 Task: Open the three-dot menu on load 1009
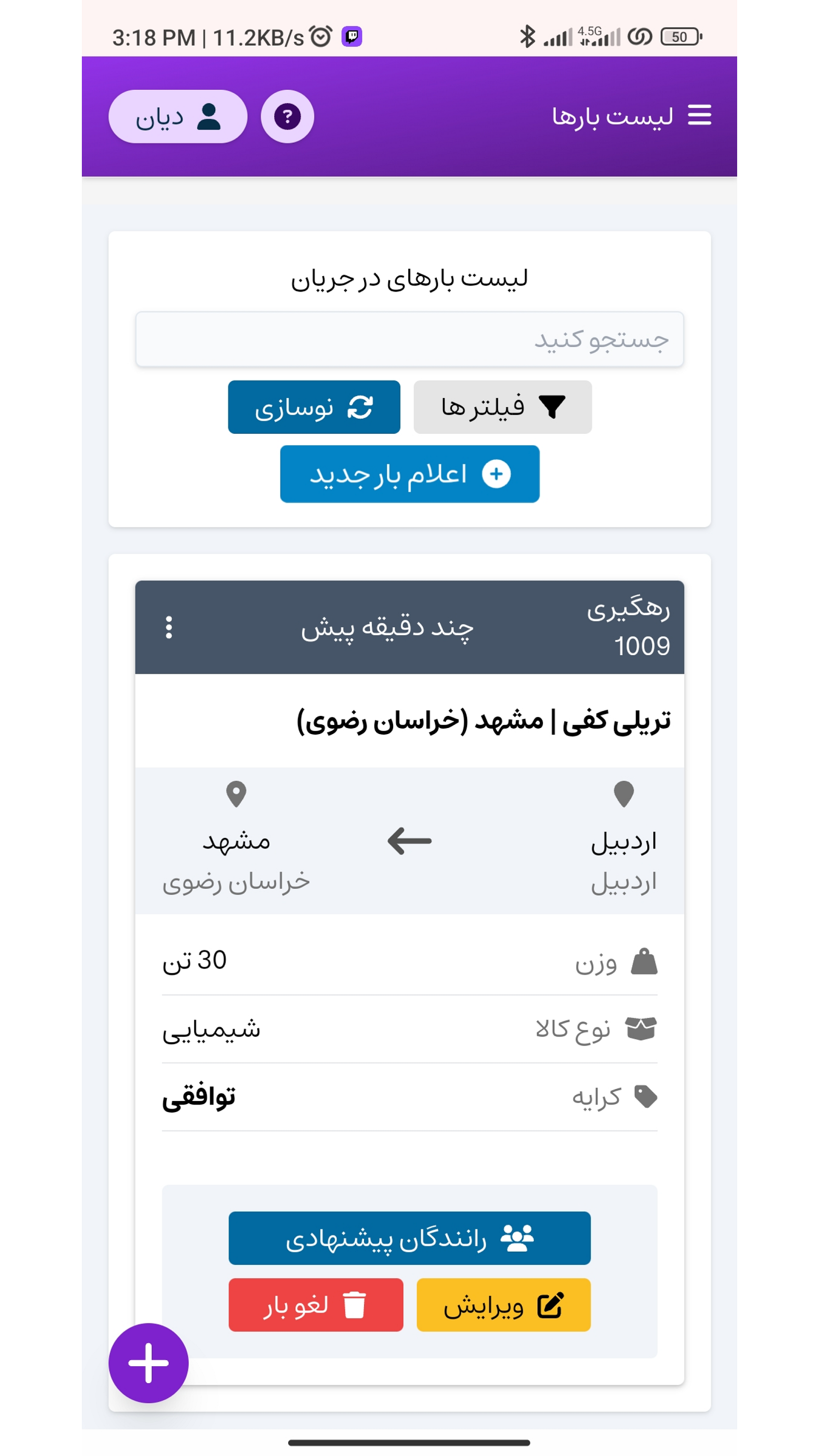coord(168,628)
